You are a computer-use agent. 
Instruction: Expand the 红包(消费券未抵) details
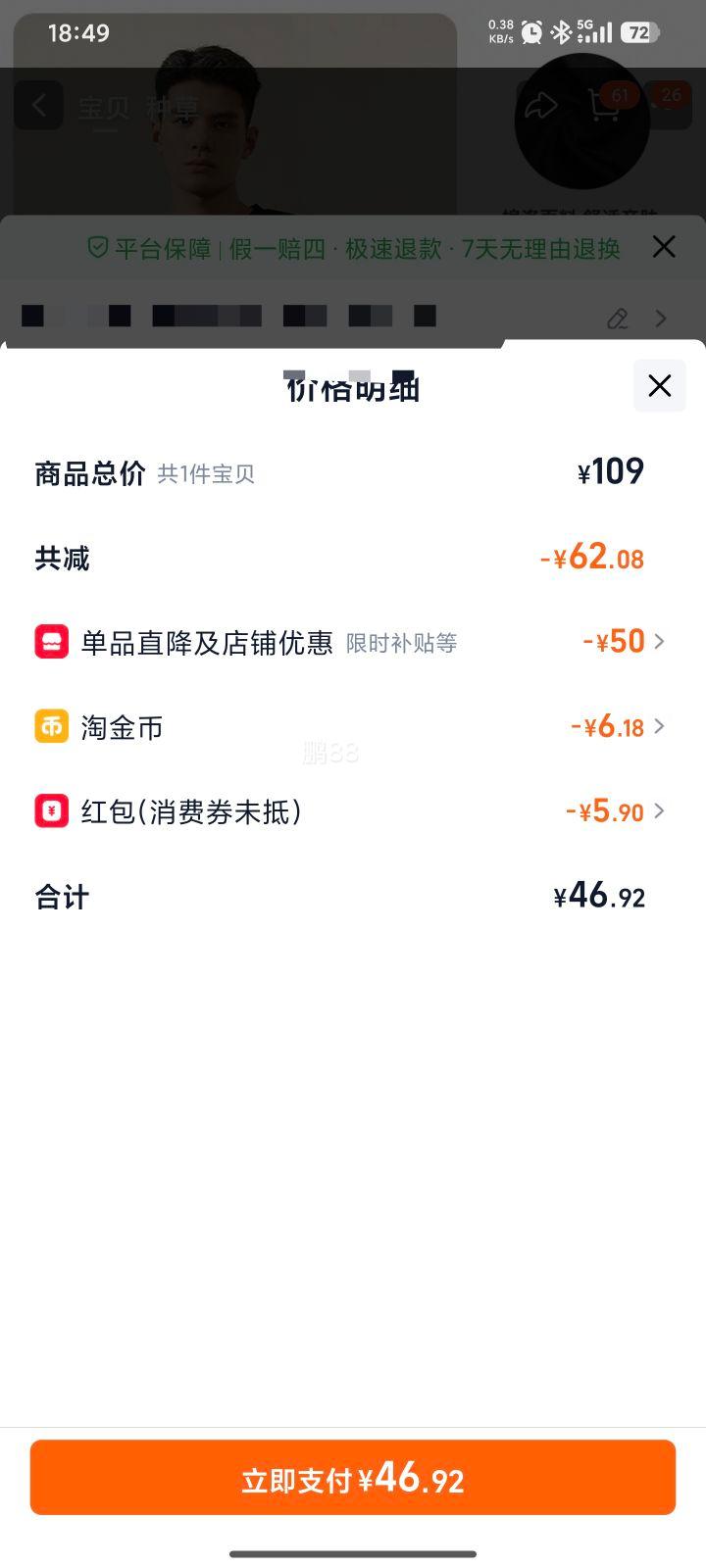click(660, 811)
